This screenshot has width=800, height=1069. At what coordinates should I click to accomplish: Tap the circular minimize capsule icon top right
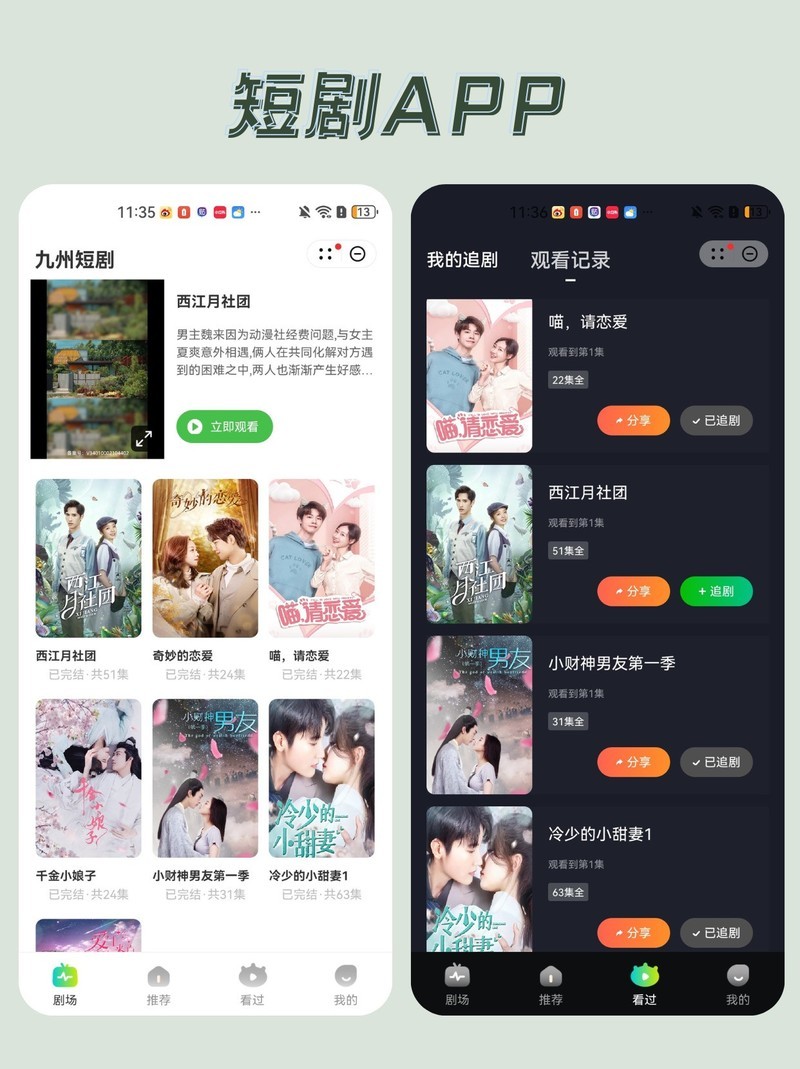(x=359, y=254)
